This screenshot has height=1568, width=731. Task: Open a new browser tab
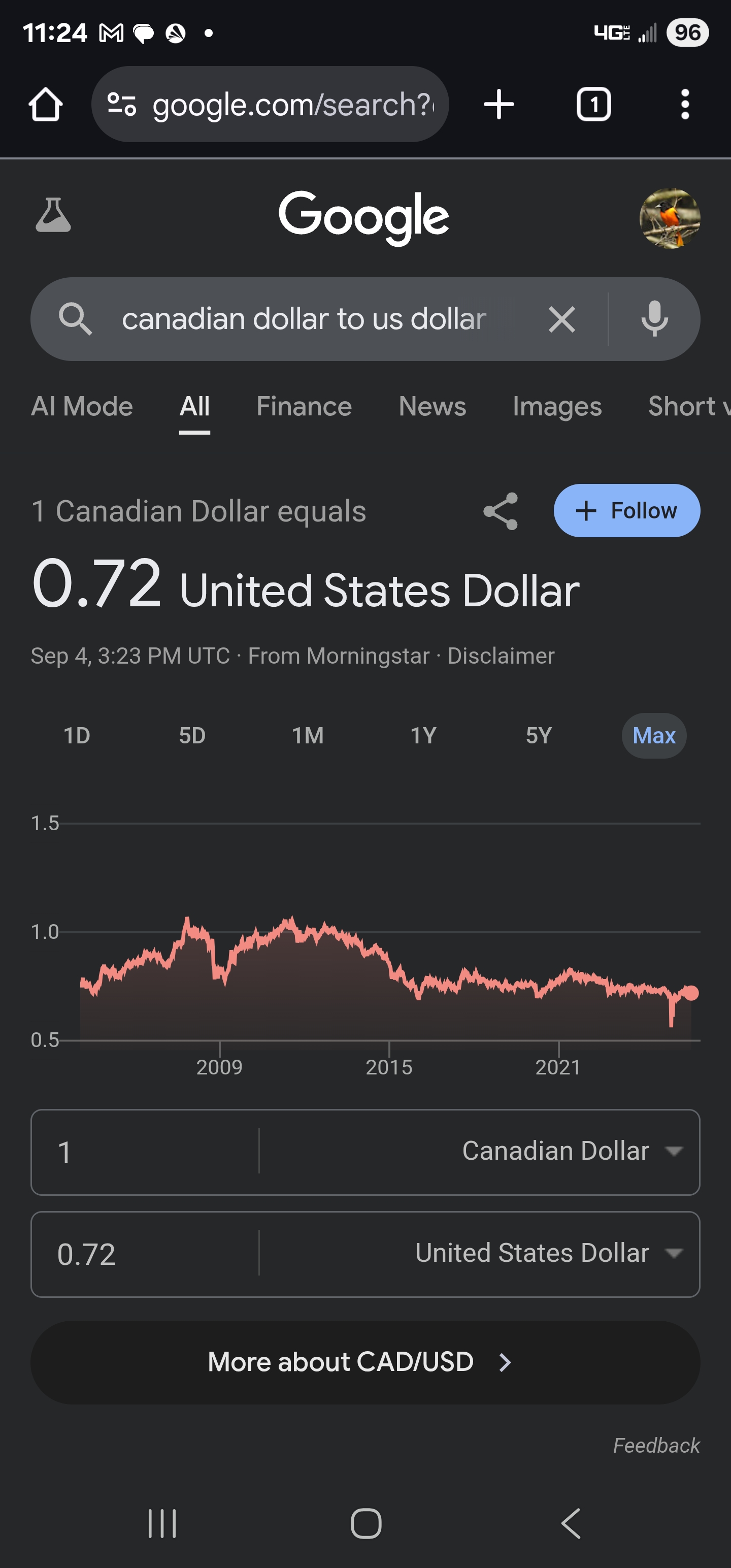(499, 105)
